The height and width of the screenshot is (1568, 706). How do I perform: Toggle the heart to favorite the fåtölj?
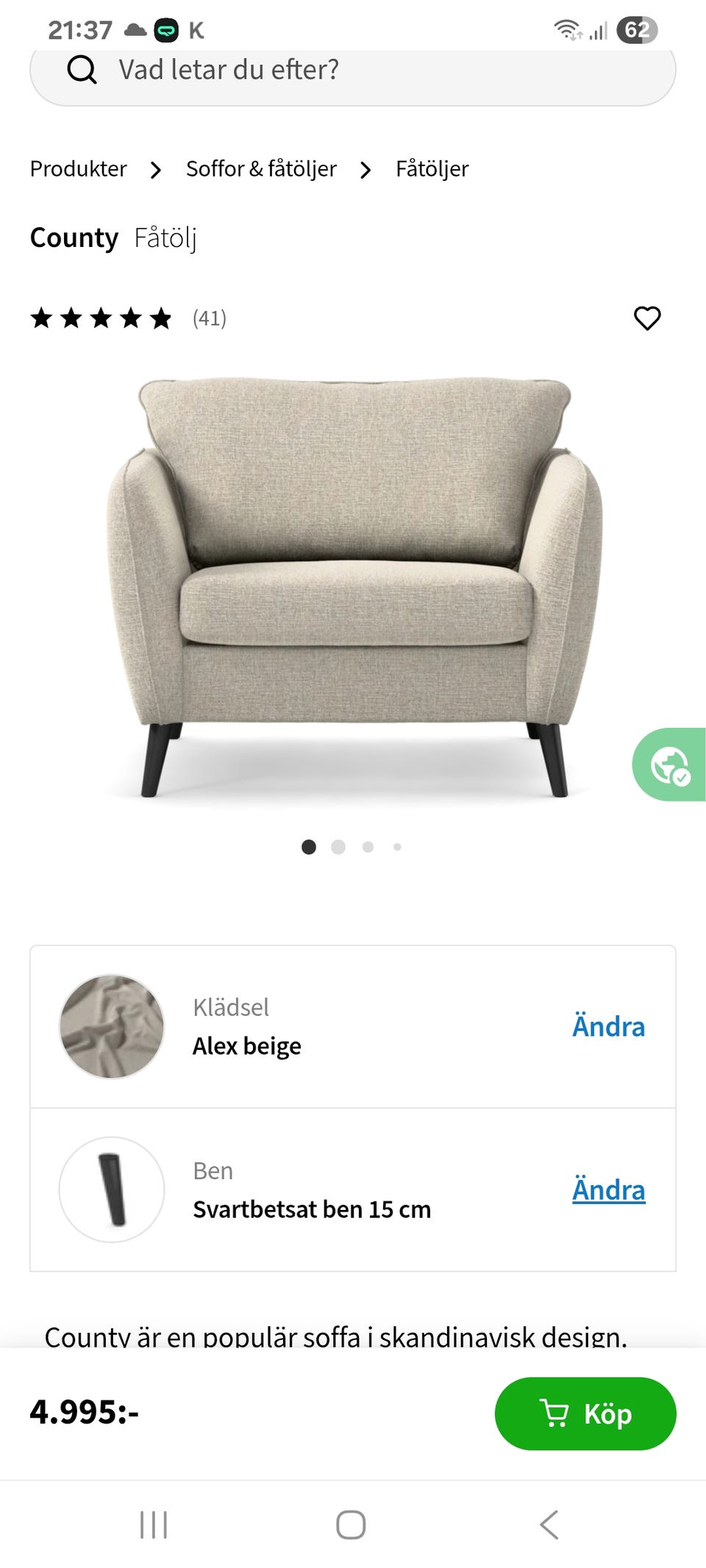647,318
